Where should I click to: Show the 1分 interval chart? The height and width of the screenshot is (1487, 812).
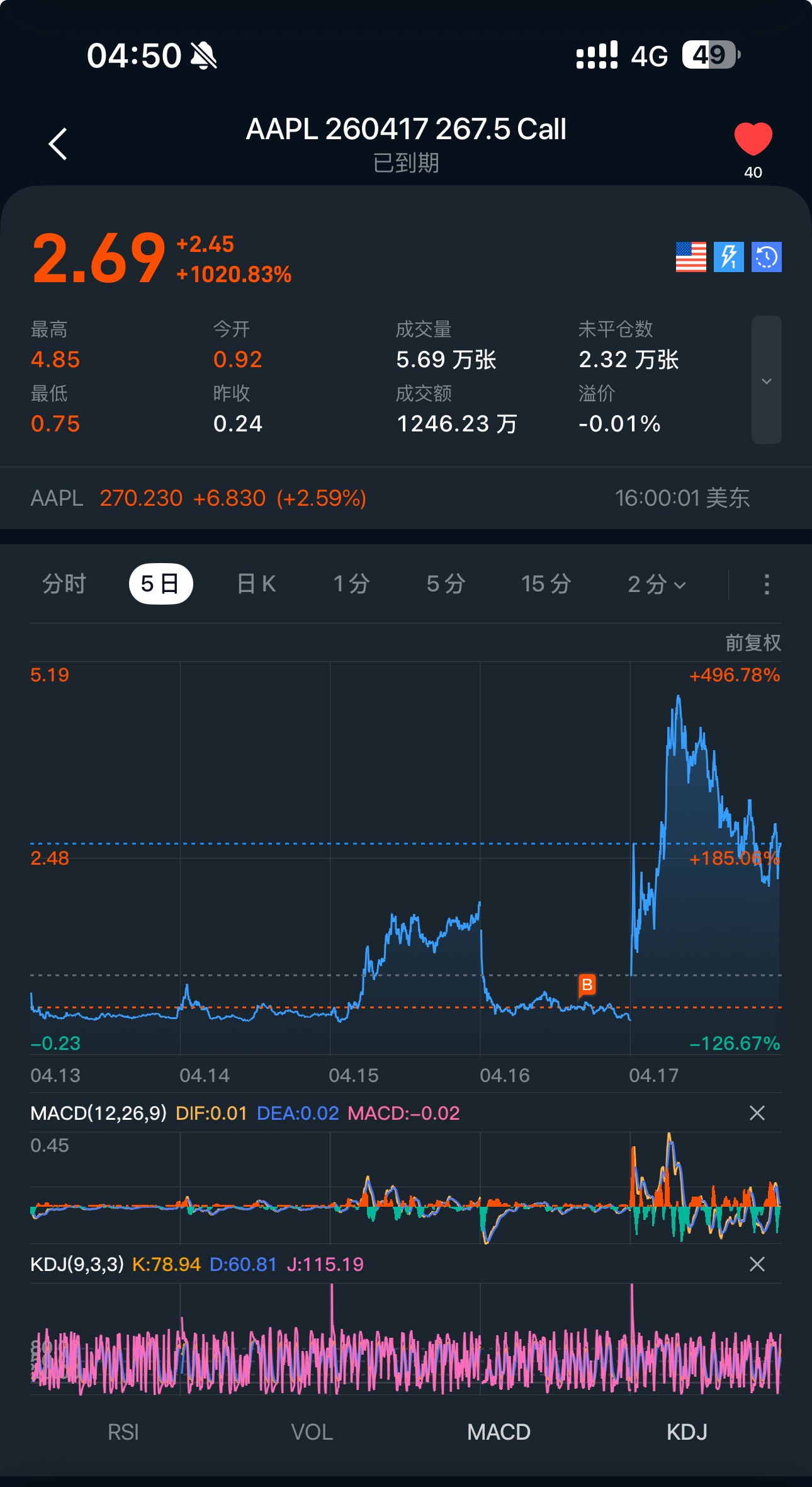(x=351, y=584)
